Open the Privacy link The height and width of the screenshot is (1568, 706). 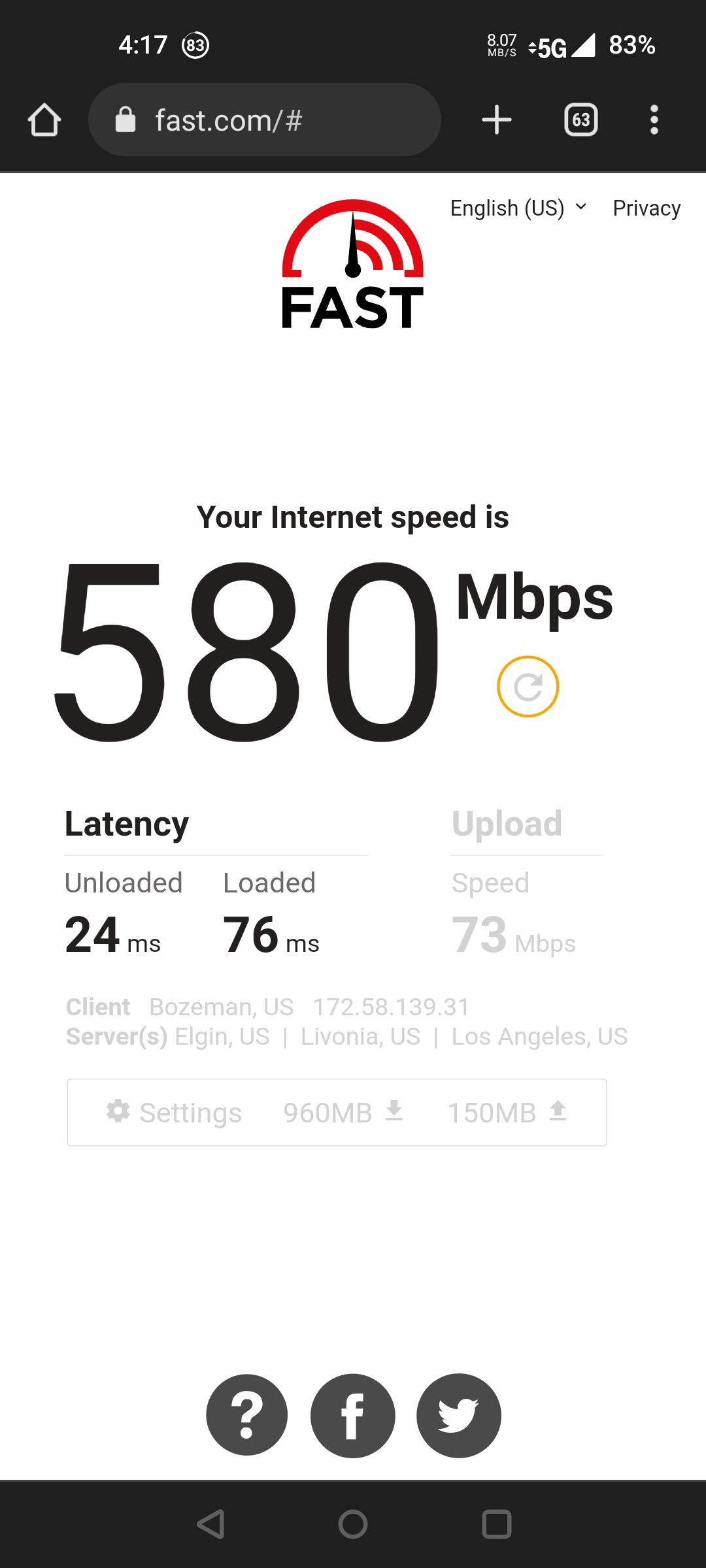coord(647,208)
